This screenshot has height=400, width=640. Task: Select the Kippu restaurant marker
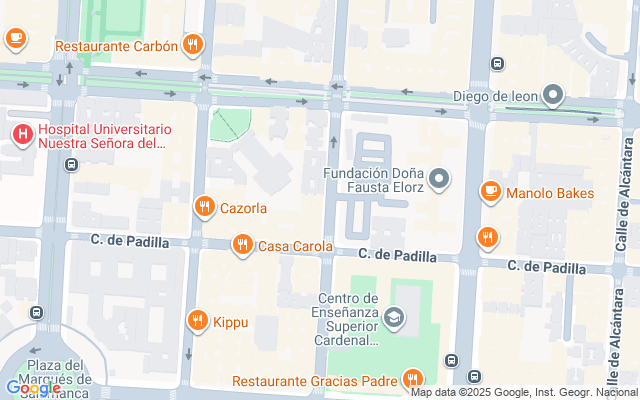coord(197,320)
